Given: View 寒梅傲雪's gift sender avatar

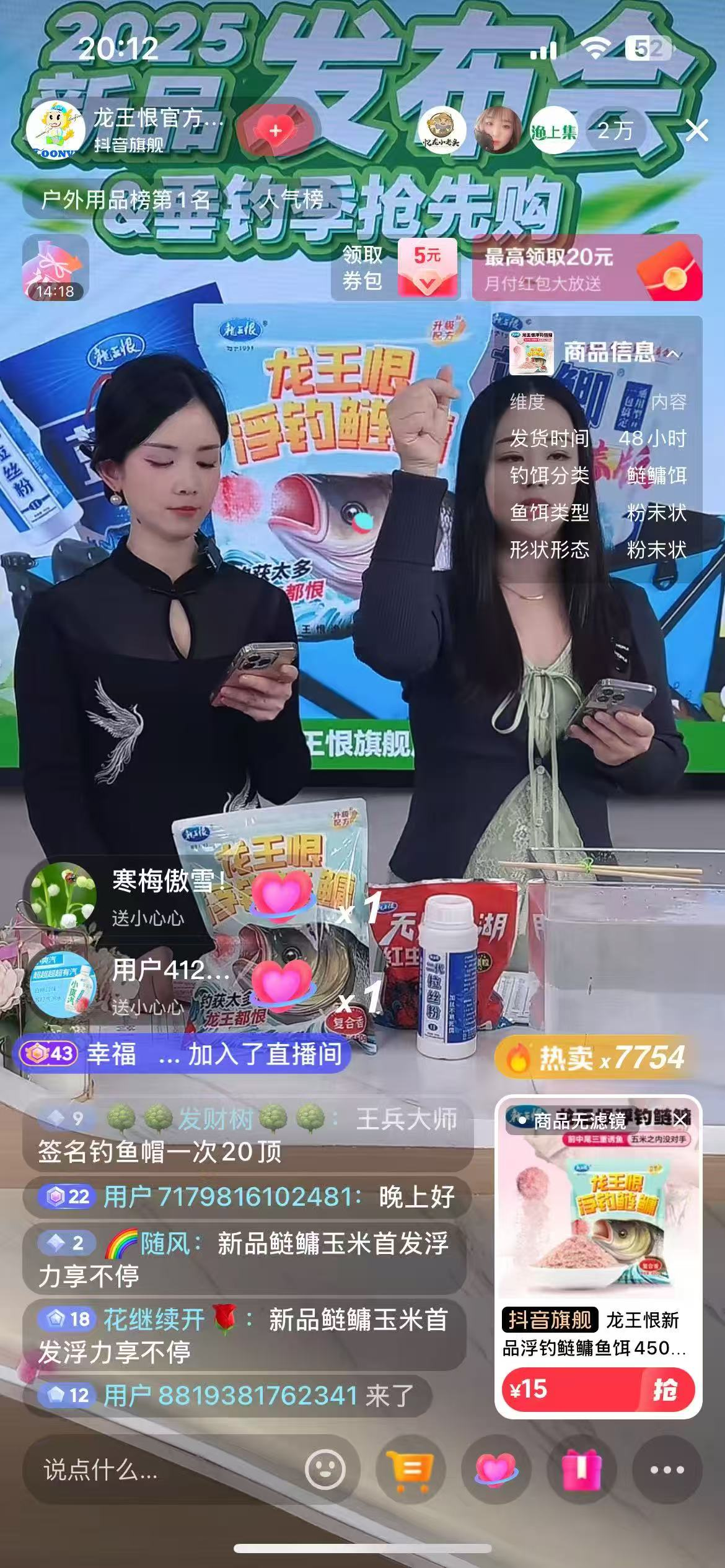Looking at the screenshot, I should click(63, 895).
